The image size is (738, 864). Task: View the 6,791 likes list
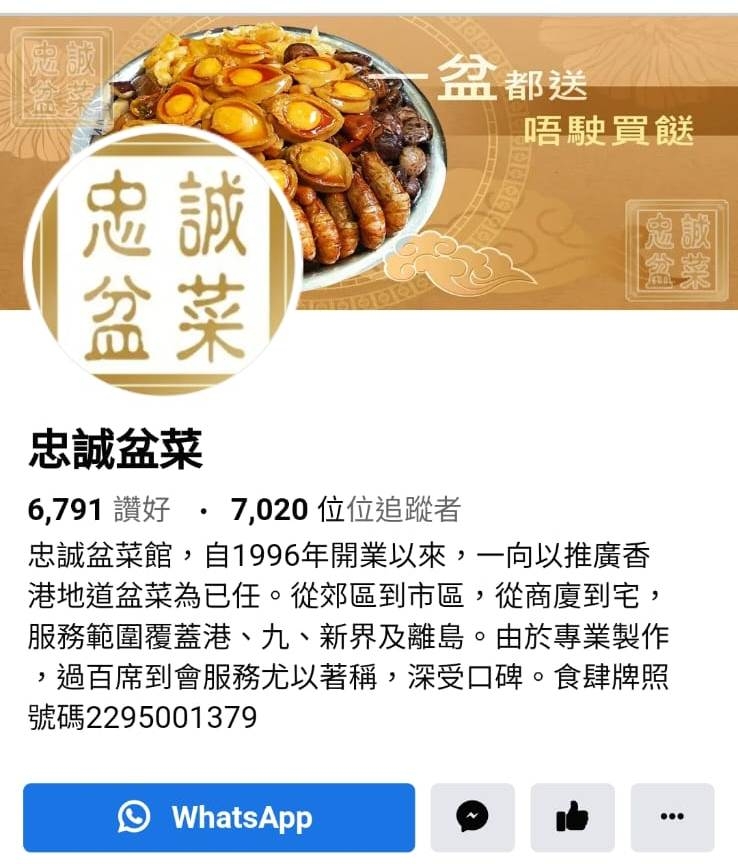99,510
